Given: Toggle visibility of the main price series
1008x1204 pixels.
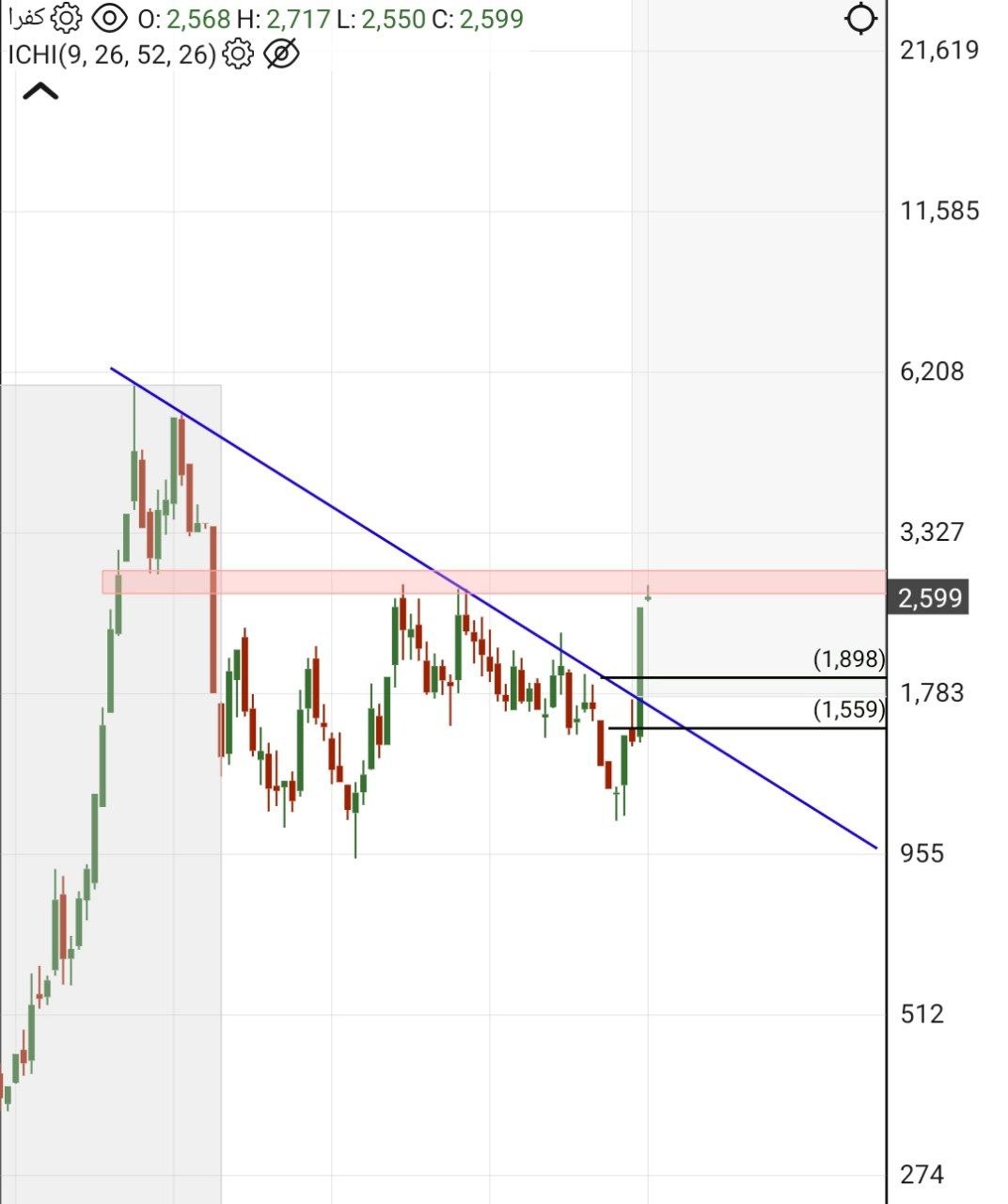Looking at the screenshot, I should pyautogui.click(x=111, y=18).
